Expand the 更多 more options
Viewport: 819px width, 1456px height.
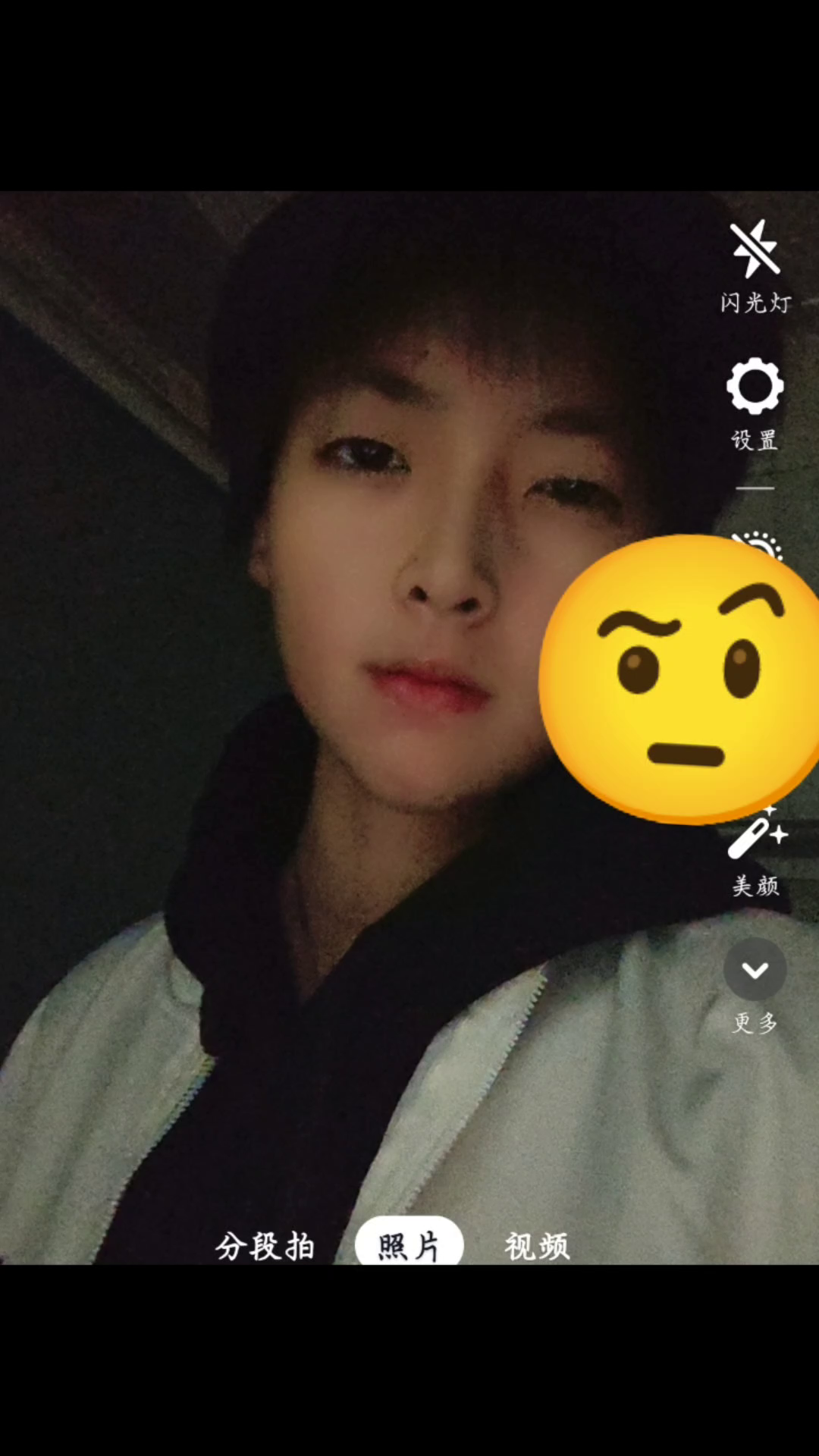(x=755, y=970)
